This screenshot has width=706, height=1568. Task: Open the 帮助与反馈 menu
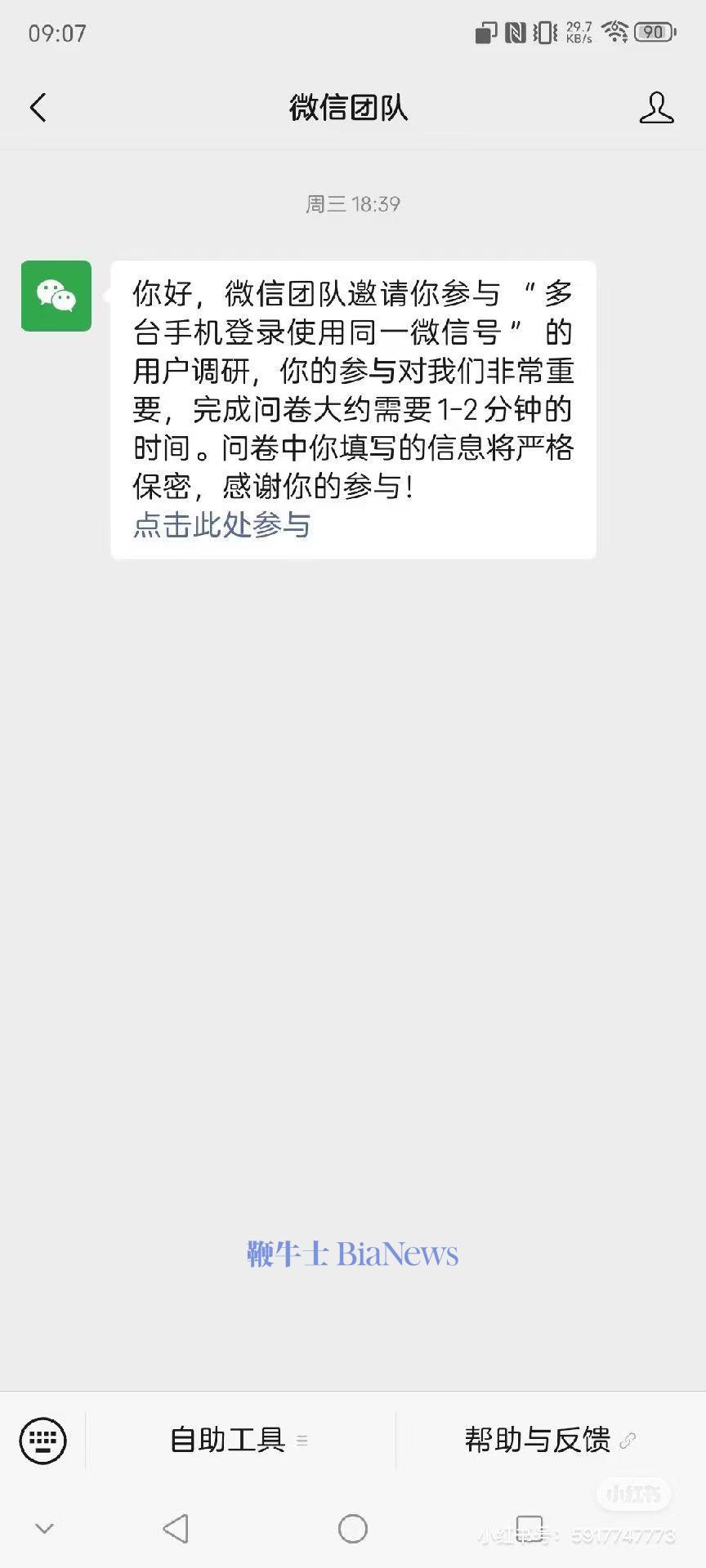(x=537, y=1441)
